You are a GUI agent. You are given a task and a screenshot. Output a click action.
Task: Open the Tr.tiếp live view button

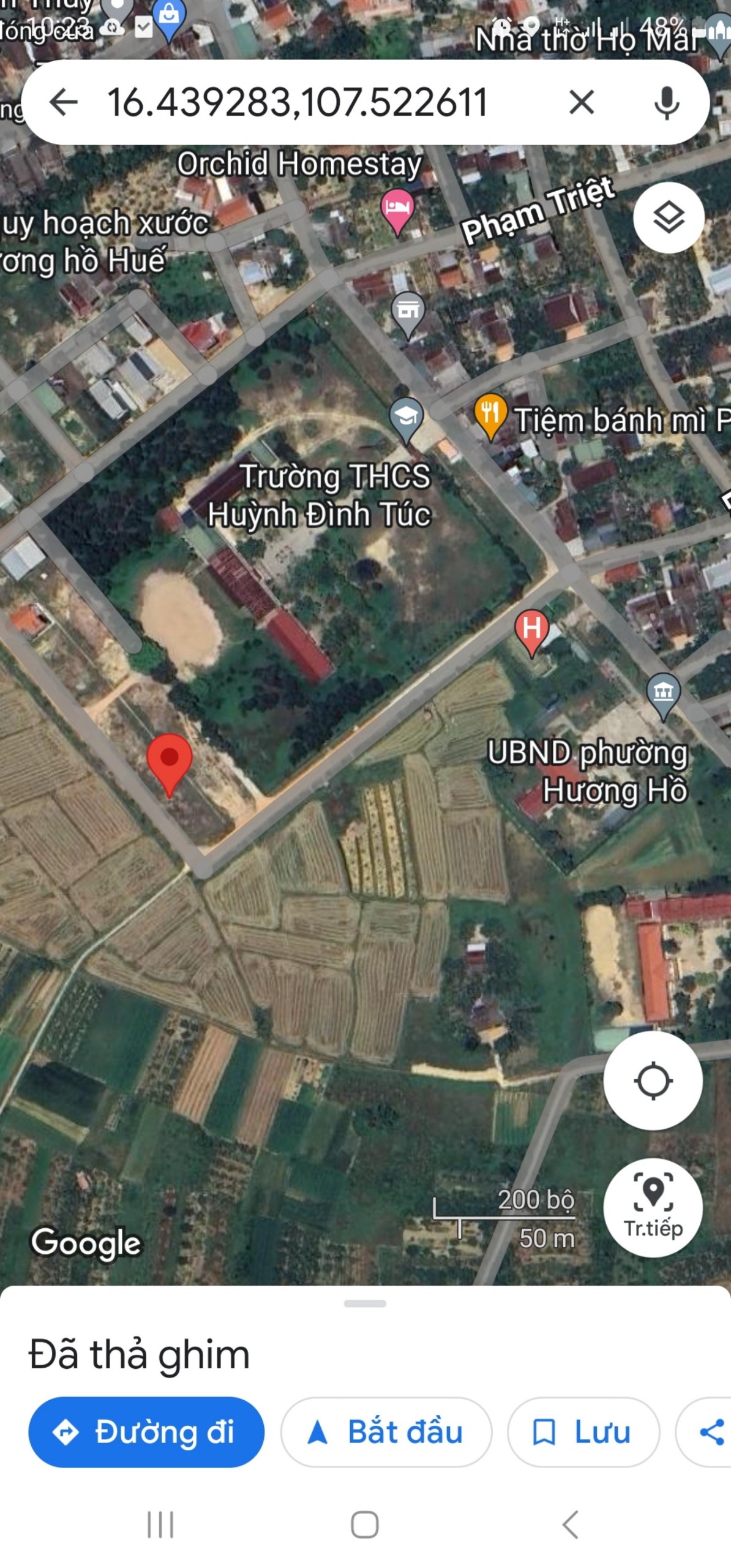[653, 1207]
